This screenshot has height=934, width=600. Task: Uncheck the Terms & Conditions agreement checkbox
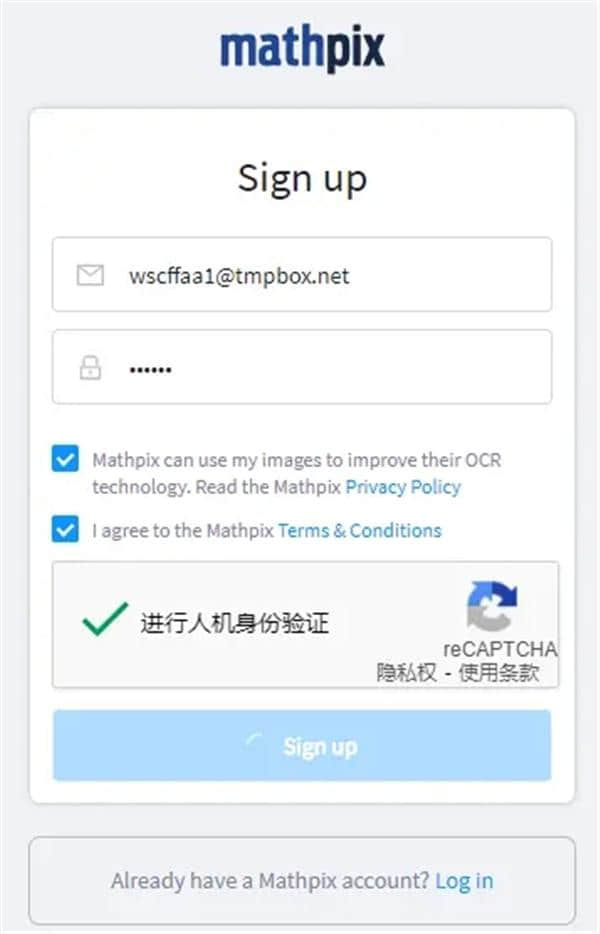[x=66, y=529]
